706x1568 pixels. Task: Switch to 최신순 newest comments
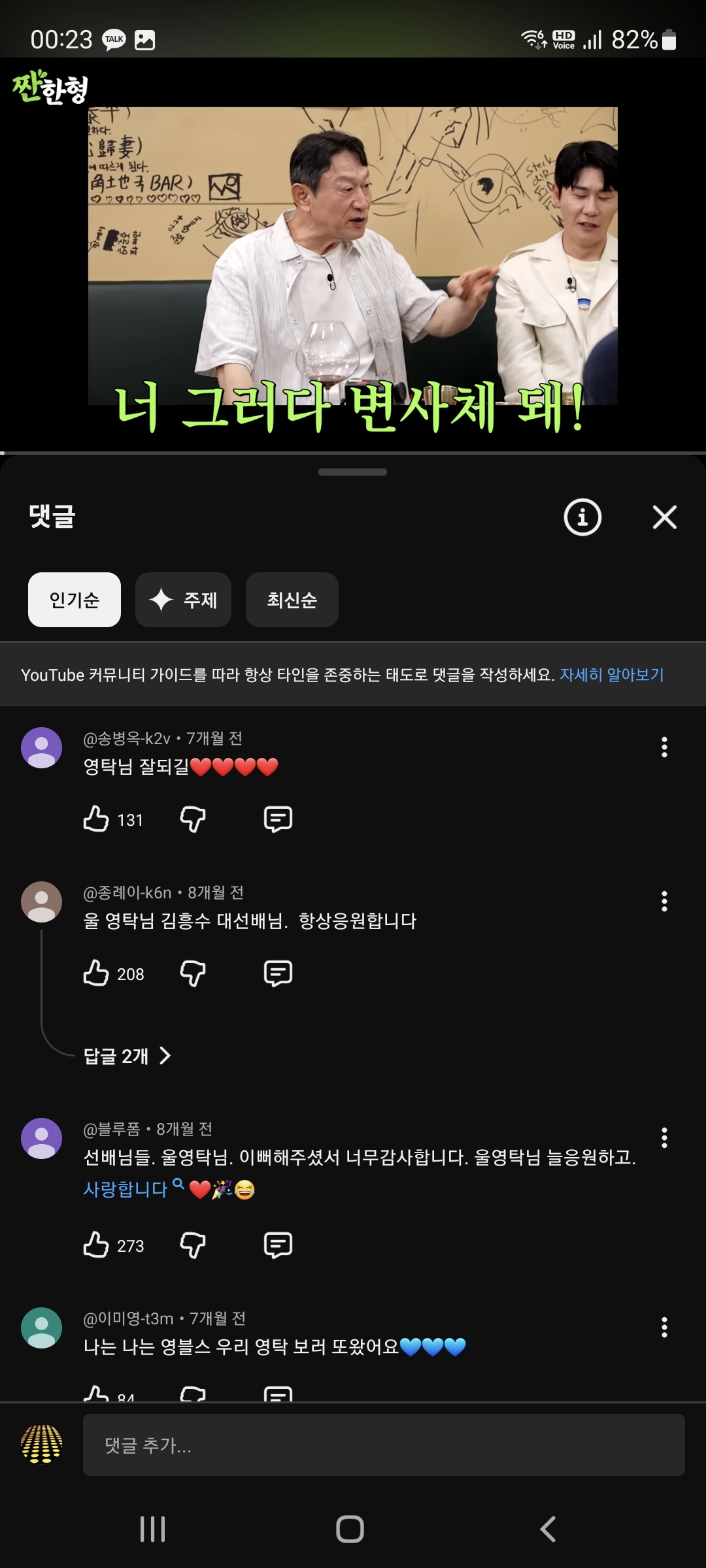pyautogui.click(x=292, y=600)
